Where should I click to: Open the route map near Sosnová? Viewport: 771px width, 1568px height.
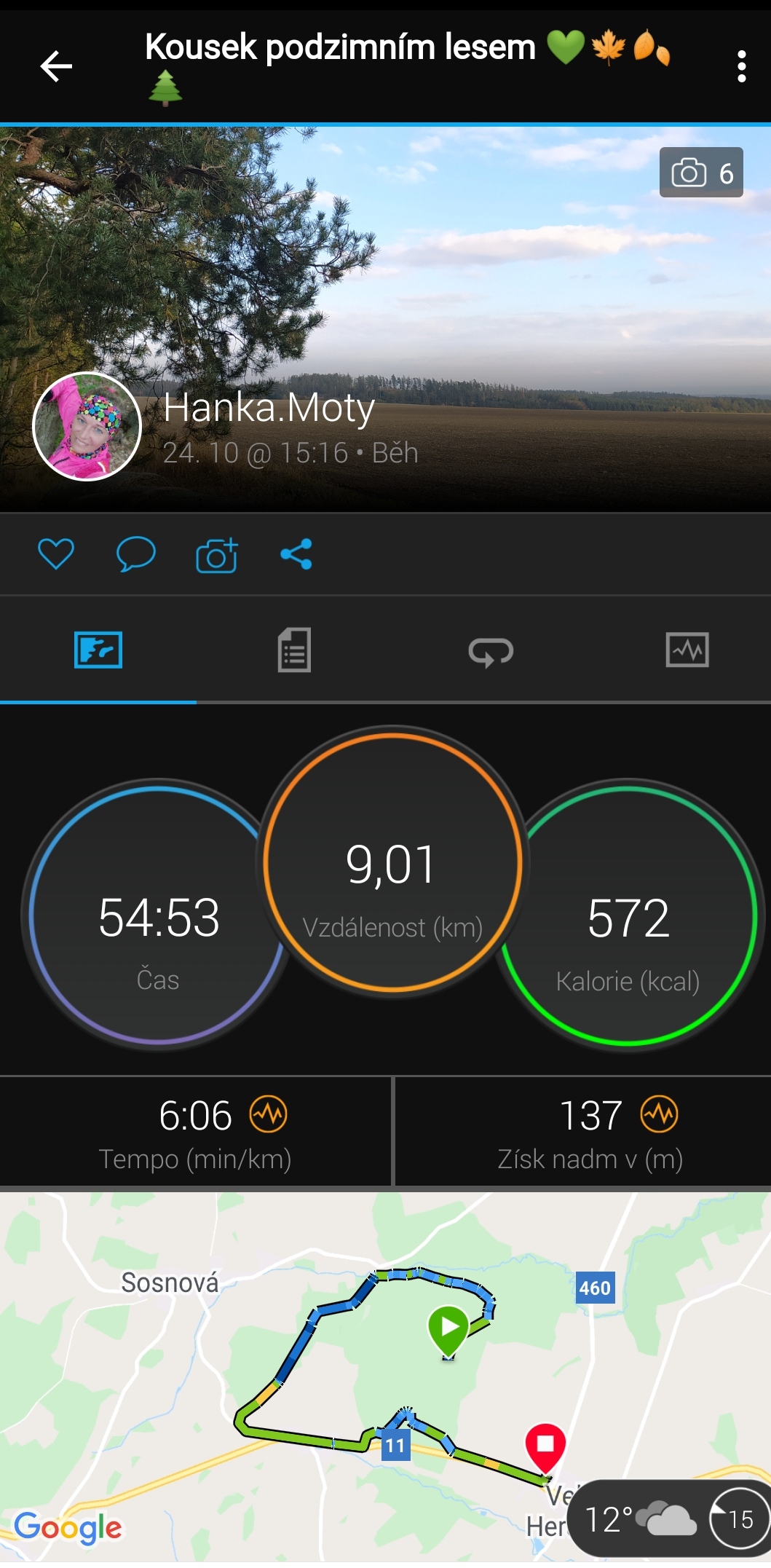point(385,1376)
